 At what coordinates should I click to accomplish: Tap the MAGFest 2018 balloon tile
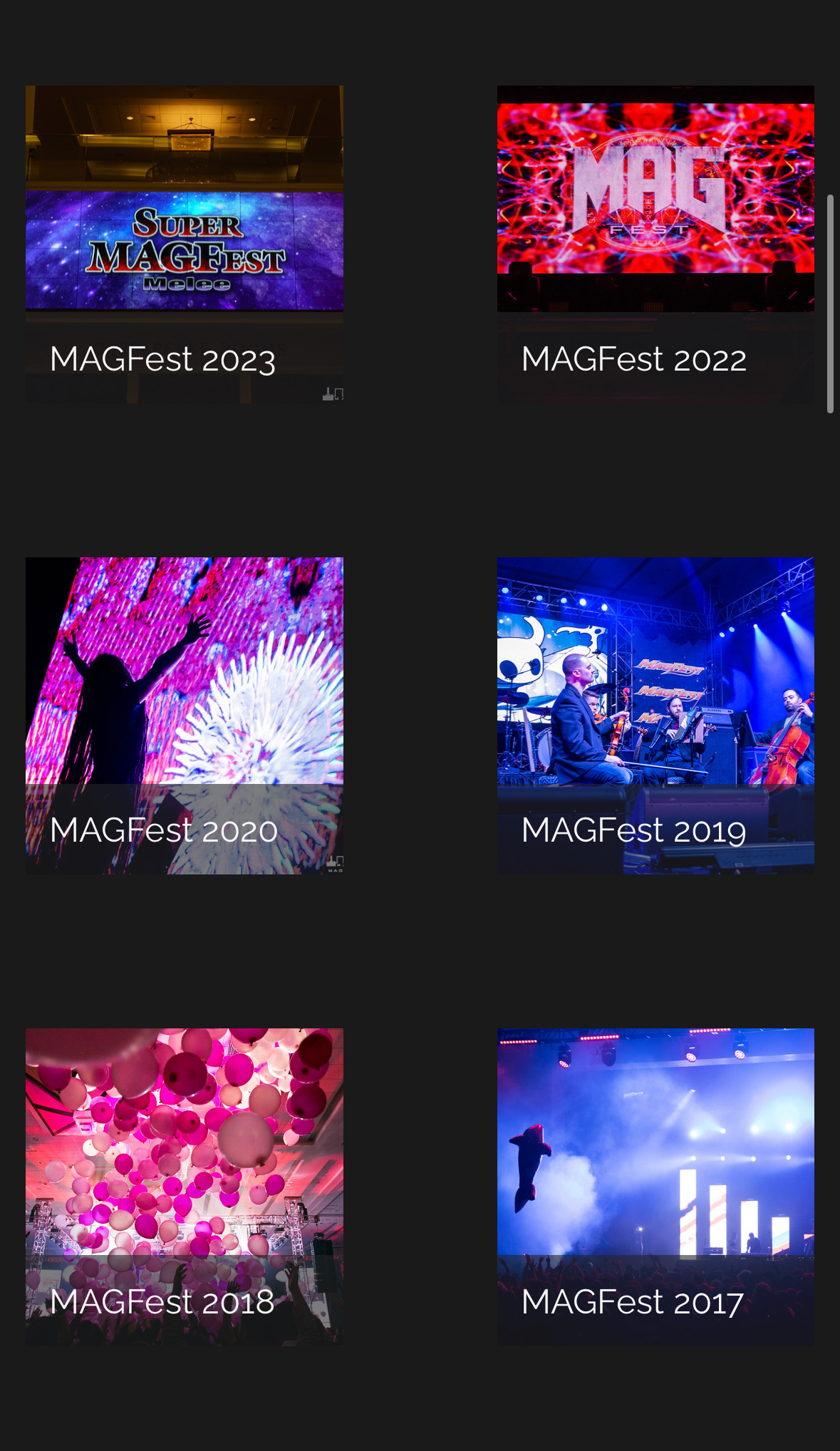184,1187
